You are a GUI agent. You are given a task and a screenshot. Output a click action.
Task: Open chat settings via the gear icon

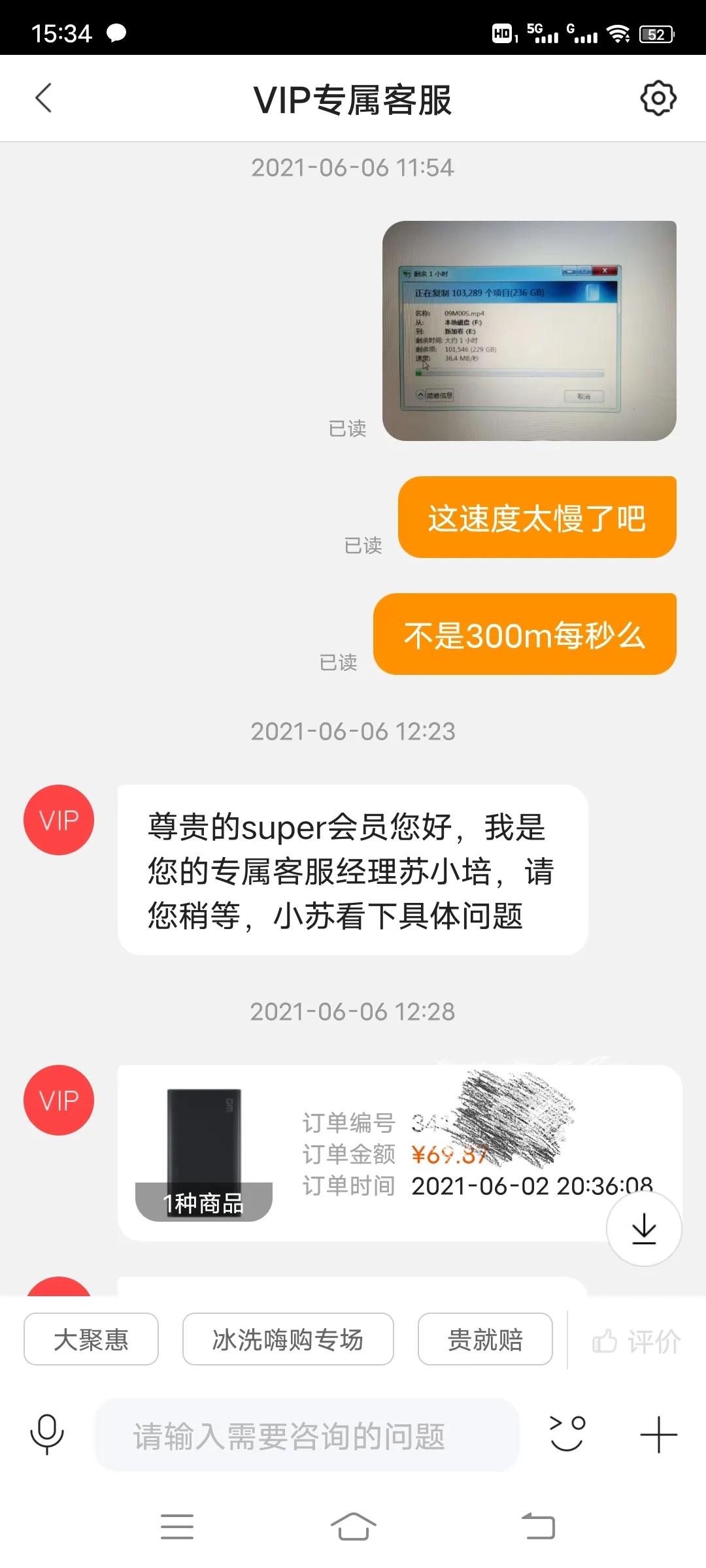click(x=658, y=98)
